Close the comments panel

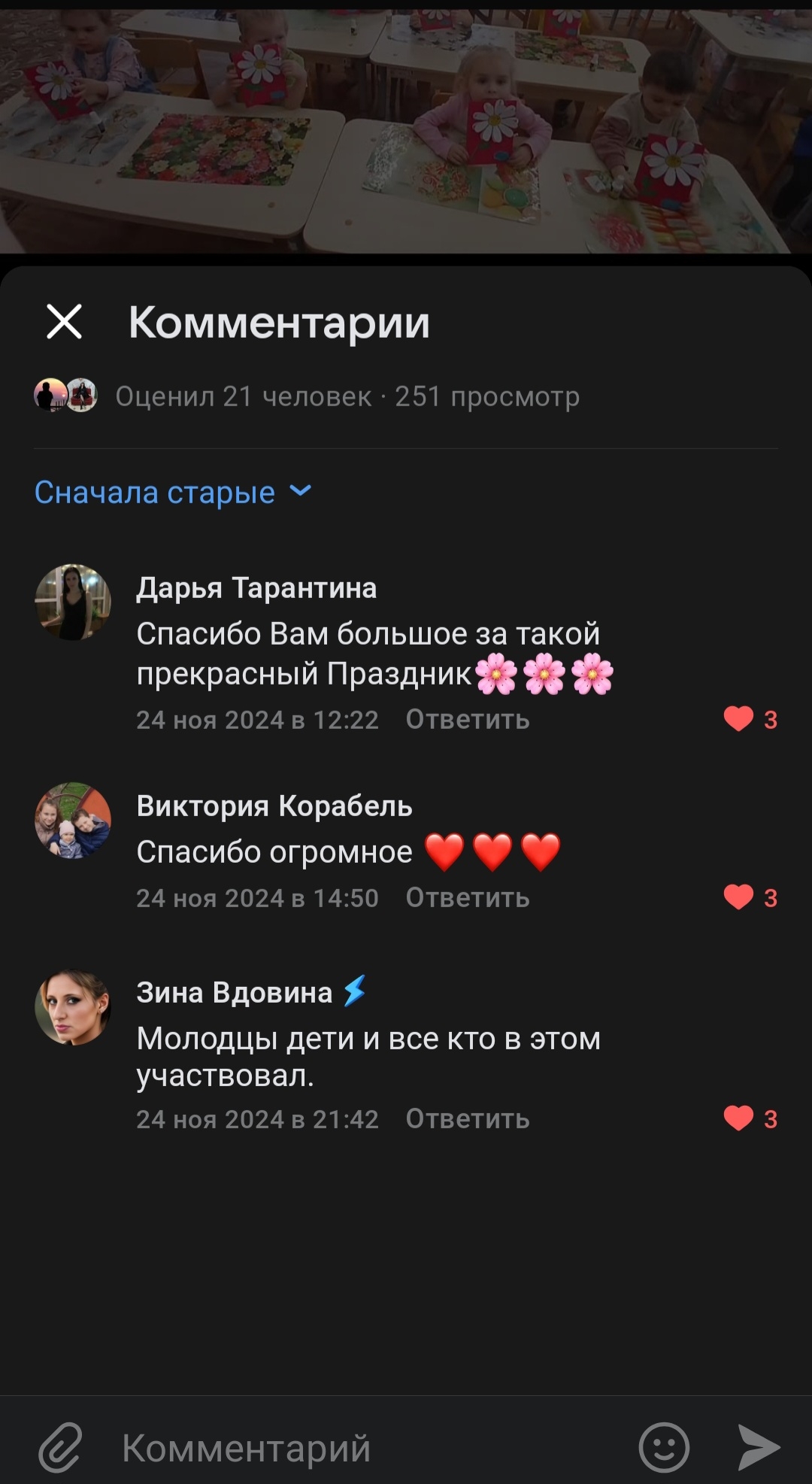[64, 322]
